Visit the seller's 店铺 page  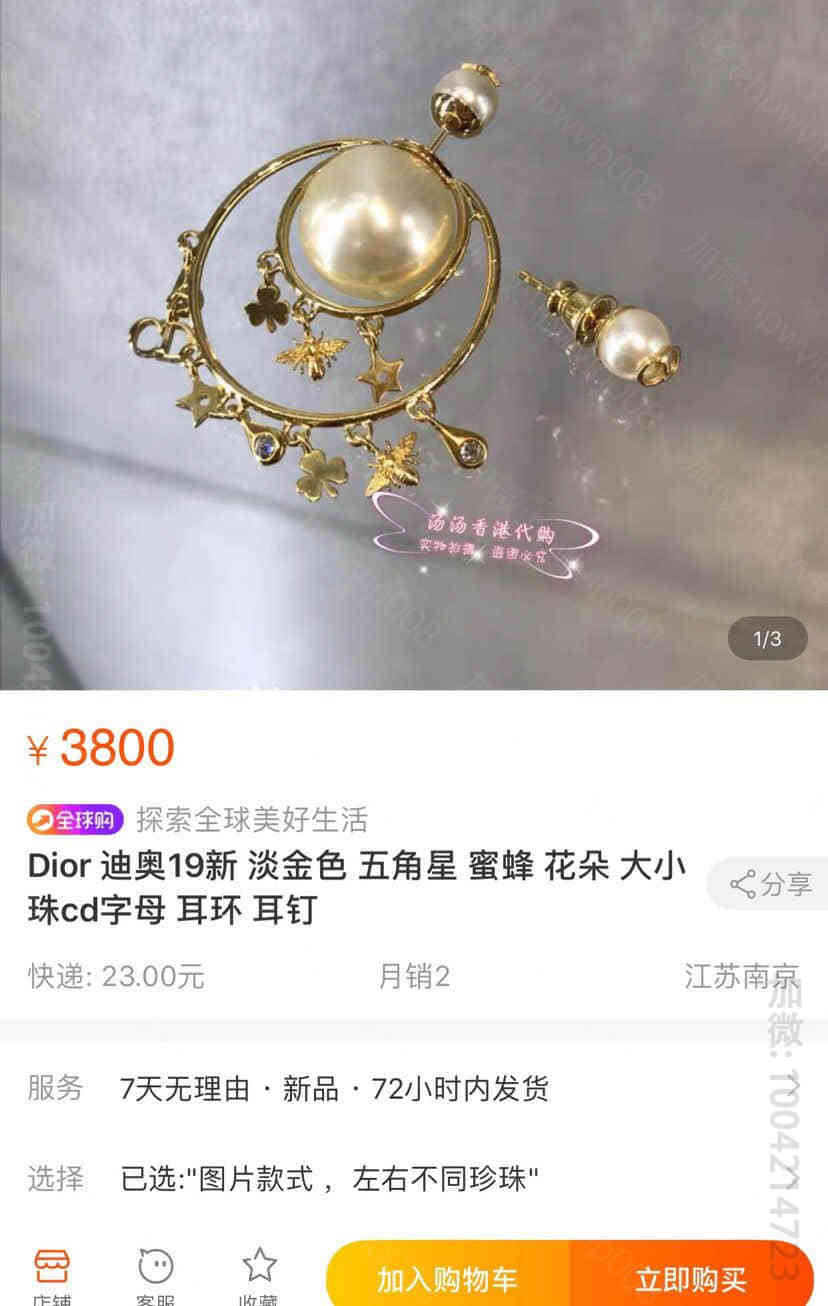click(52, 1275)
